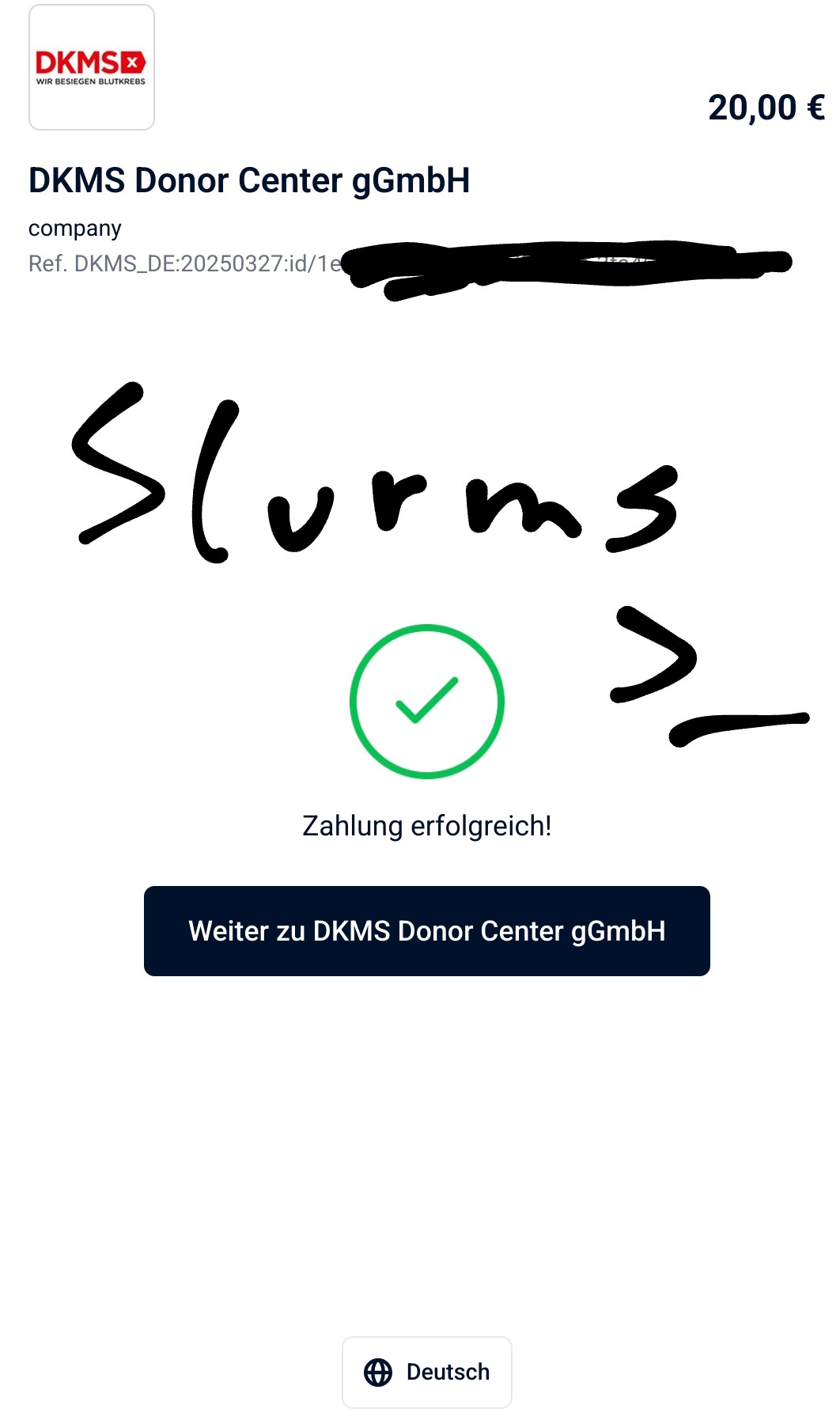Continue to DKMS Donor Center gGmbH
Screen dimensions: 840x1420
(426, 931)
